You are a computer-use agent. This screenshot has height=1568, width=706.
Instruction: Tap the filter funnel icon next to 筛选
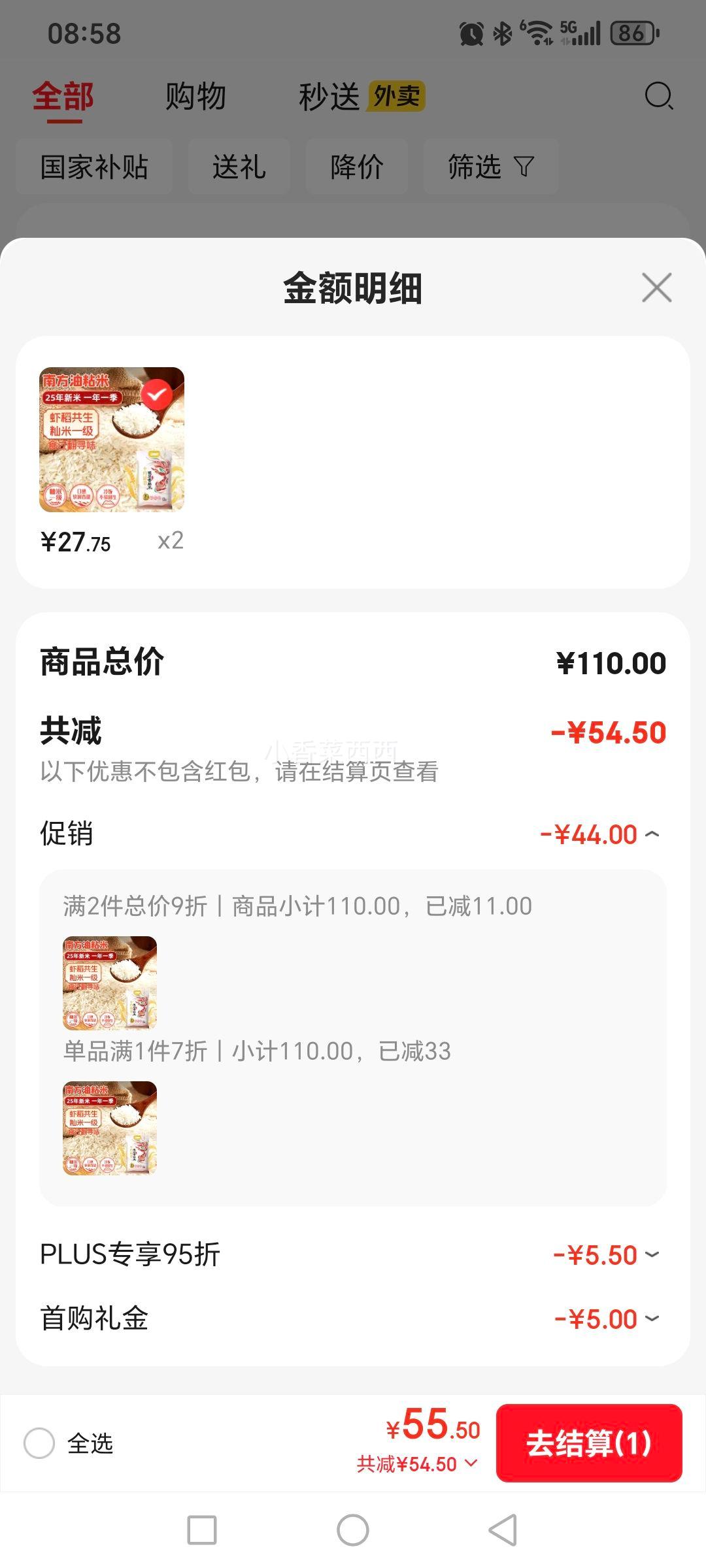pyautogui.click(x=523, y=167)
